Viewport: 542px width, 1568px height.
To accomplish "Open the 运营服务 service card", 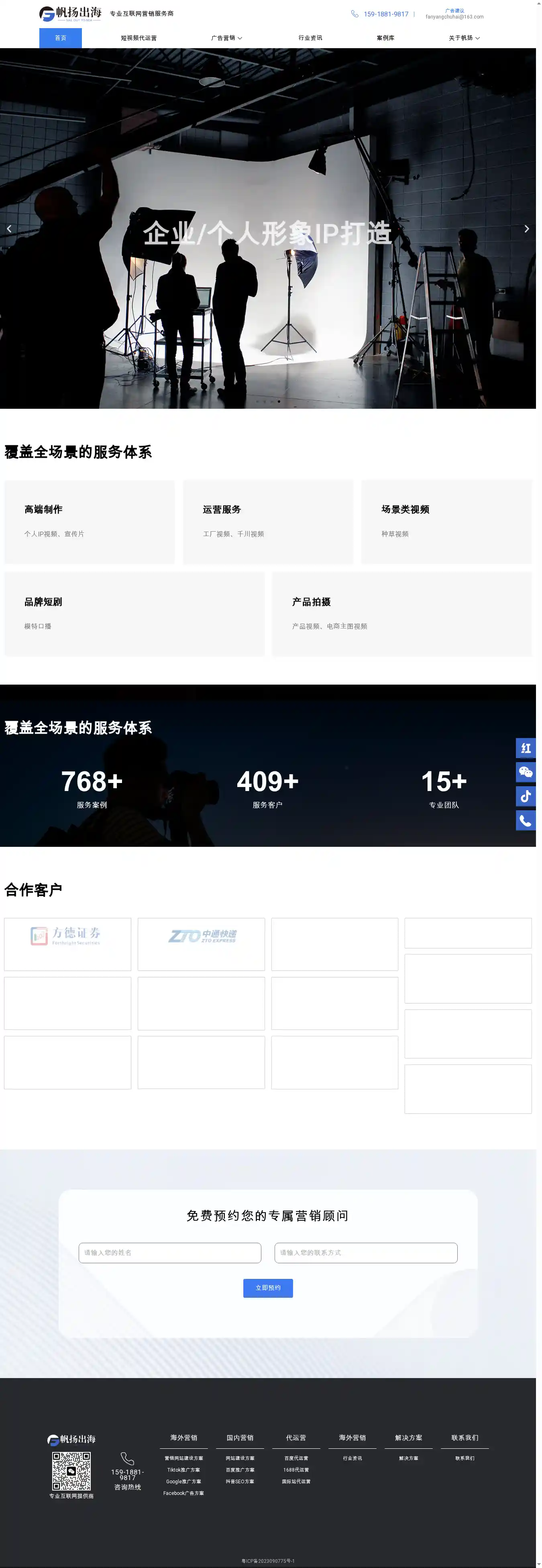I will coord(268,521).
